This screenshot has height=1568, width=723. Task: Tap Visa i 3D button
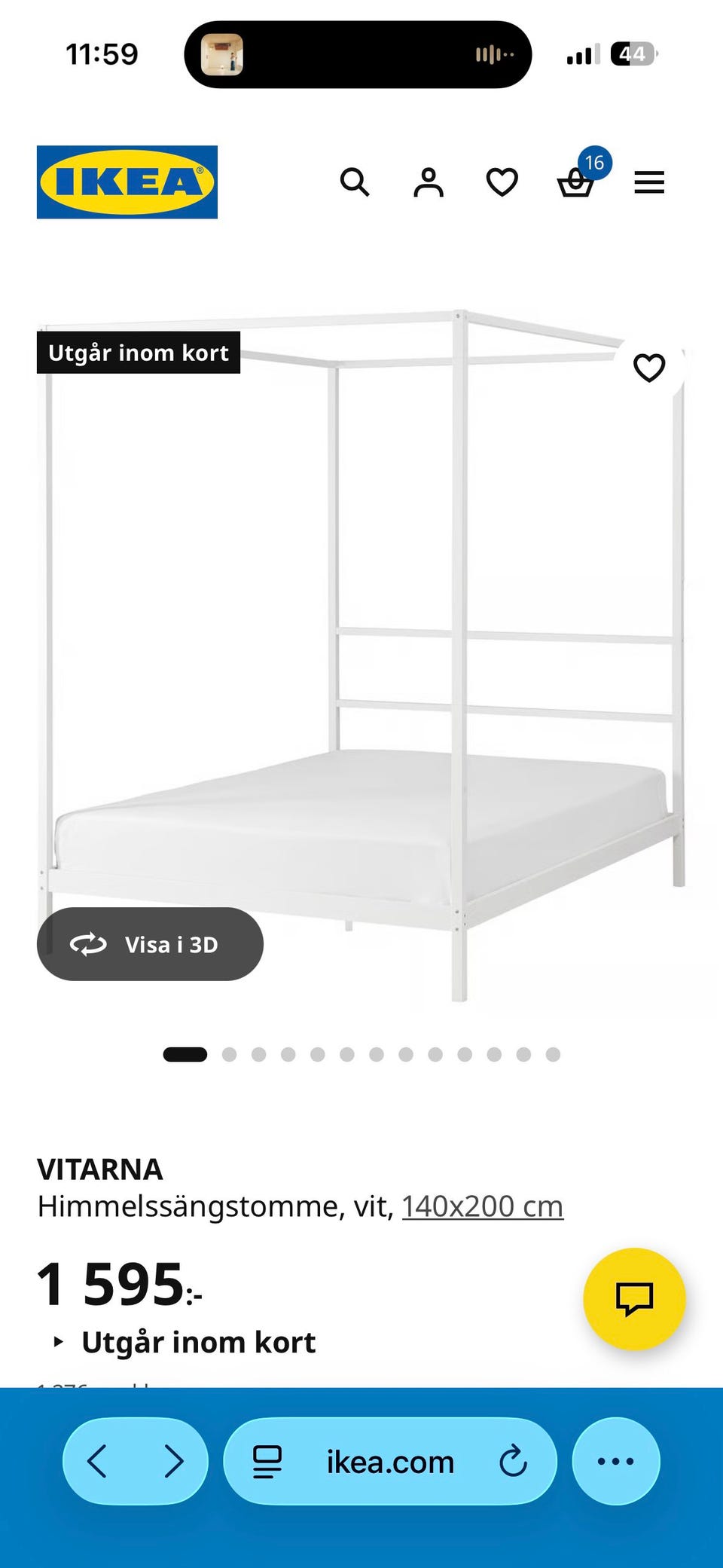pos(150,944)
